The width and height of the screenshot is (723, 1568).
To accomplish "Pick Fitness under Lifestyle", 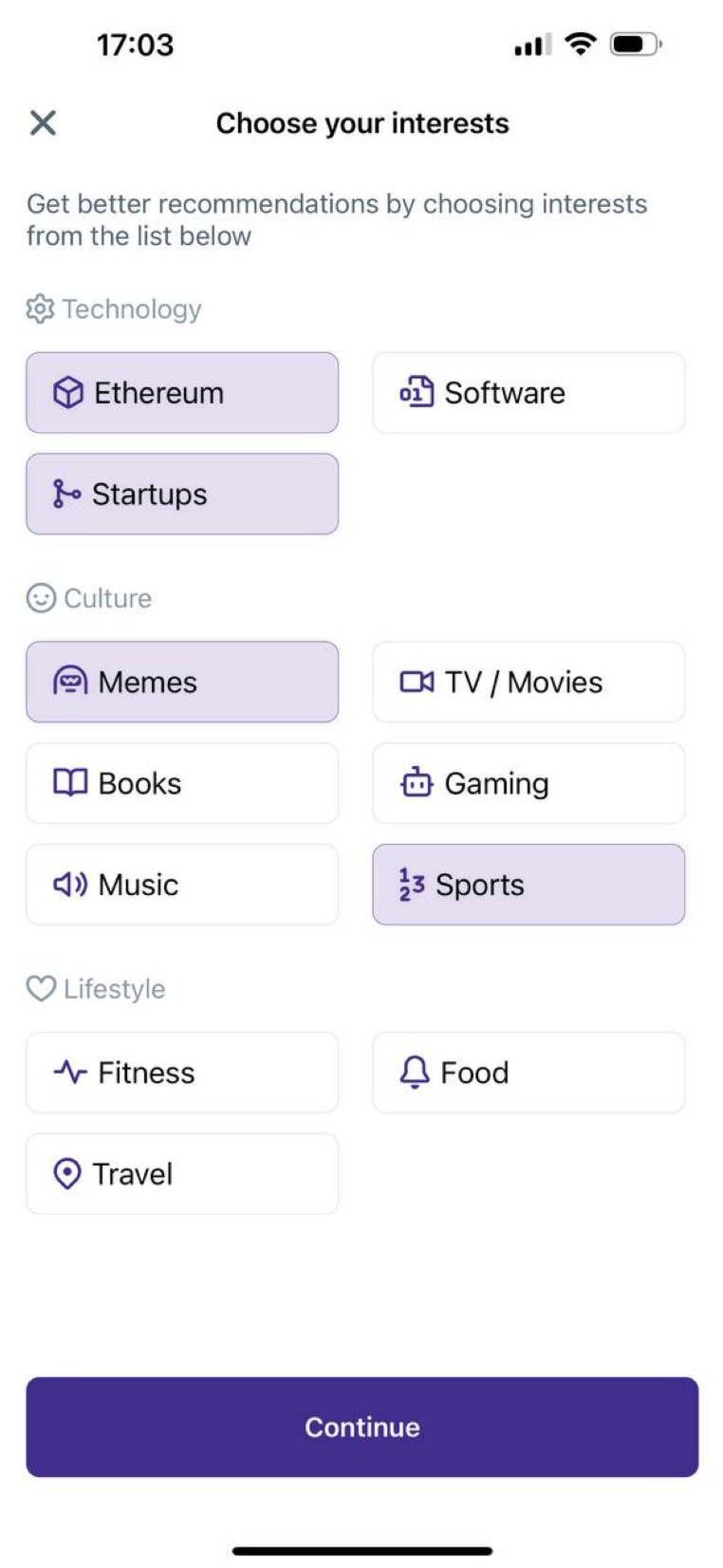I will click(182, 1073).
